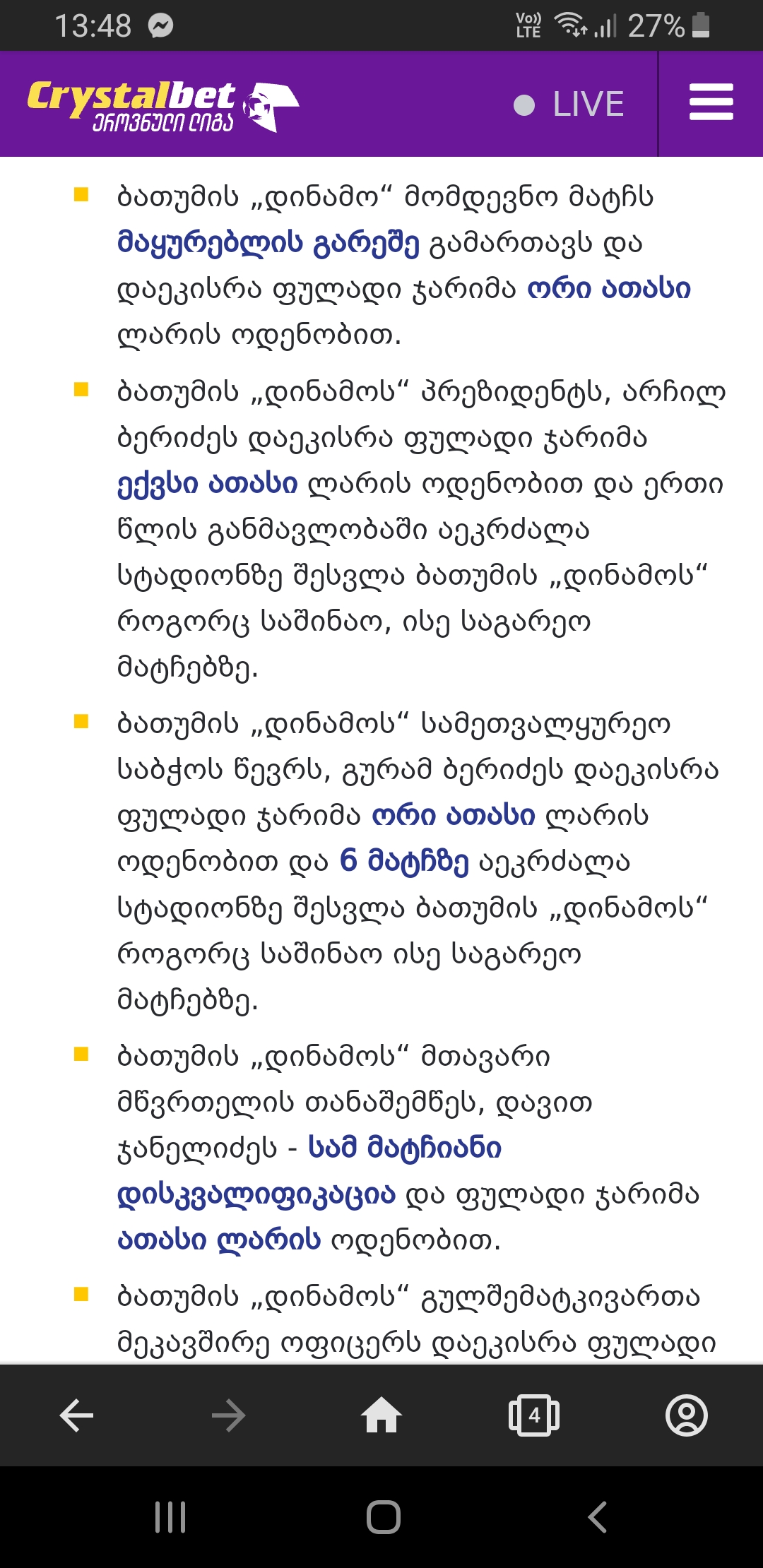Tap the system home button
Image resolution: width=763 pixels, height=1568 pixels.
[383, 1516]
